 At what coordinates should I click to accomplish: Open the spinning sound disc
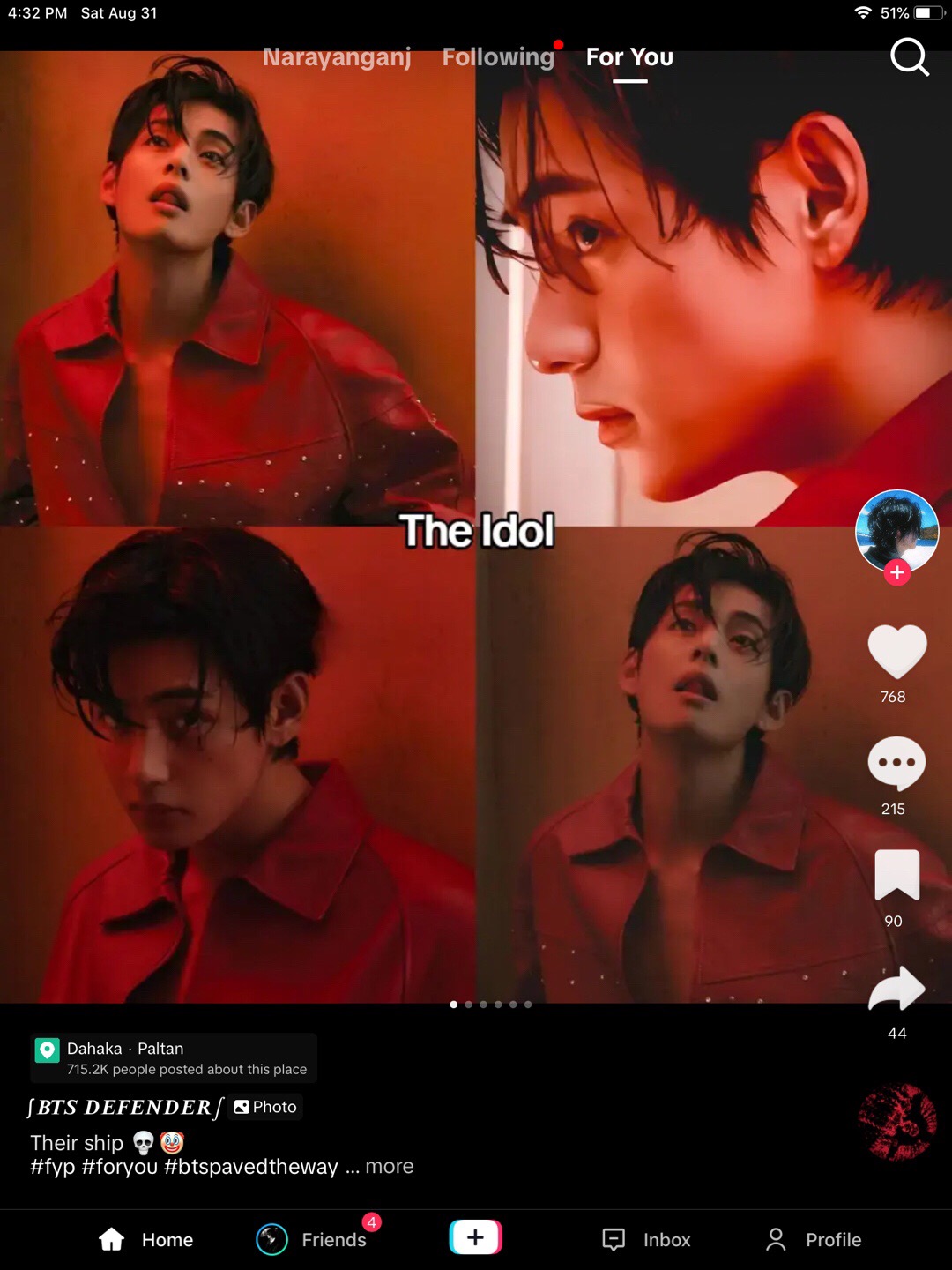coord(896,1122)
